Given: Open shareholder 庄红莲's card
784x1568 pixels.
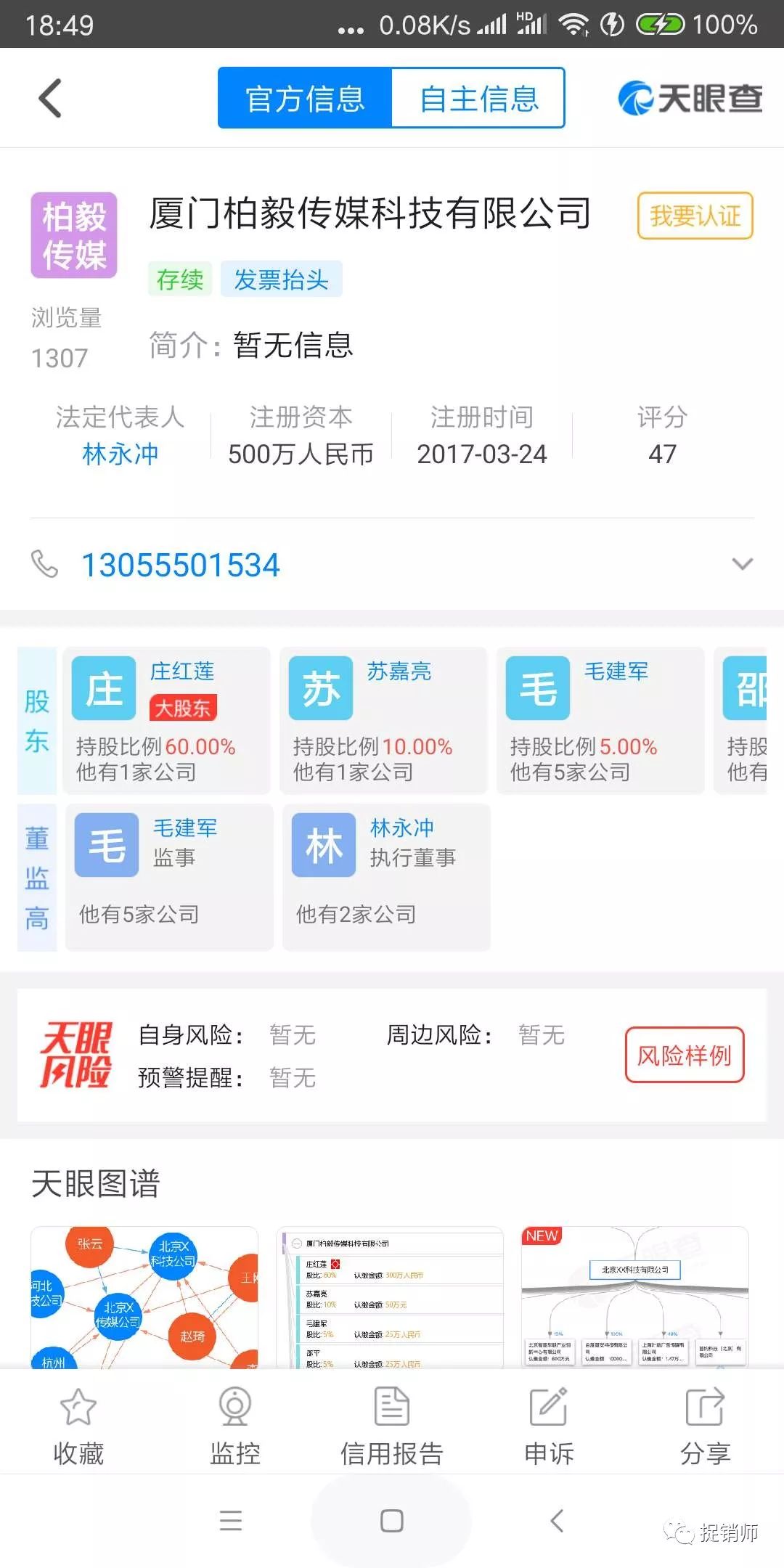Looking at the screenshot, I should point(166,720).
